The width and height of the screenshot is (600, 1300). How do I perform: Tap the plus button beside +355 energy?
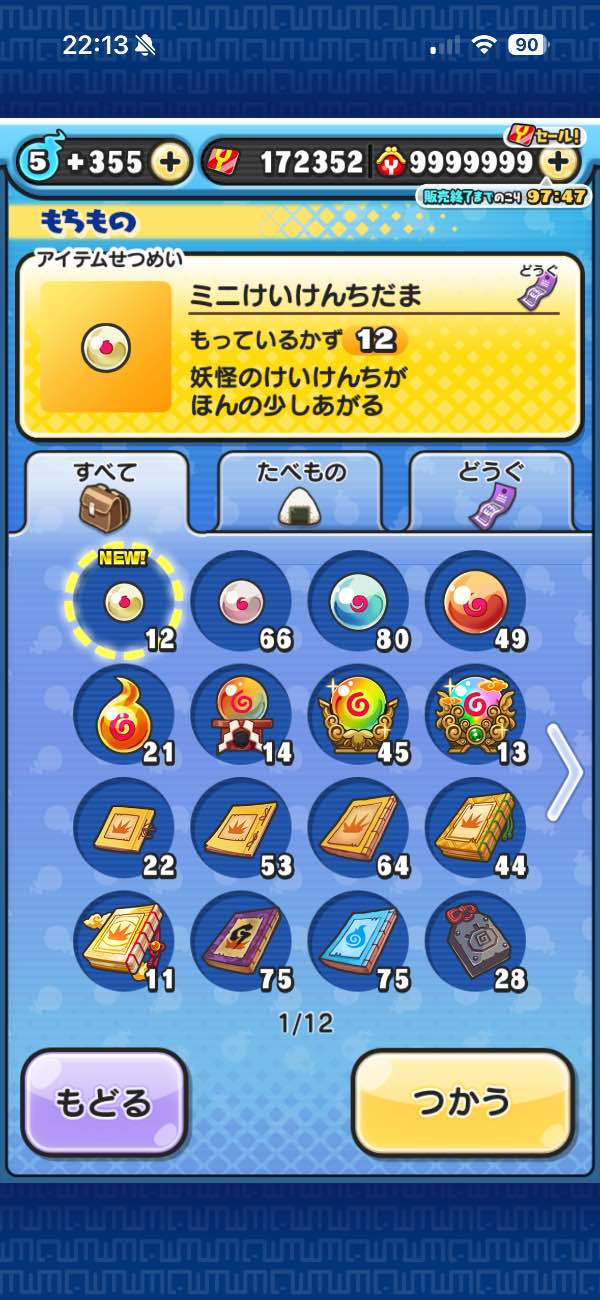coord(171,162)
